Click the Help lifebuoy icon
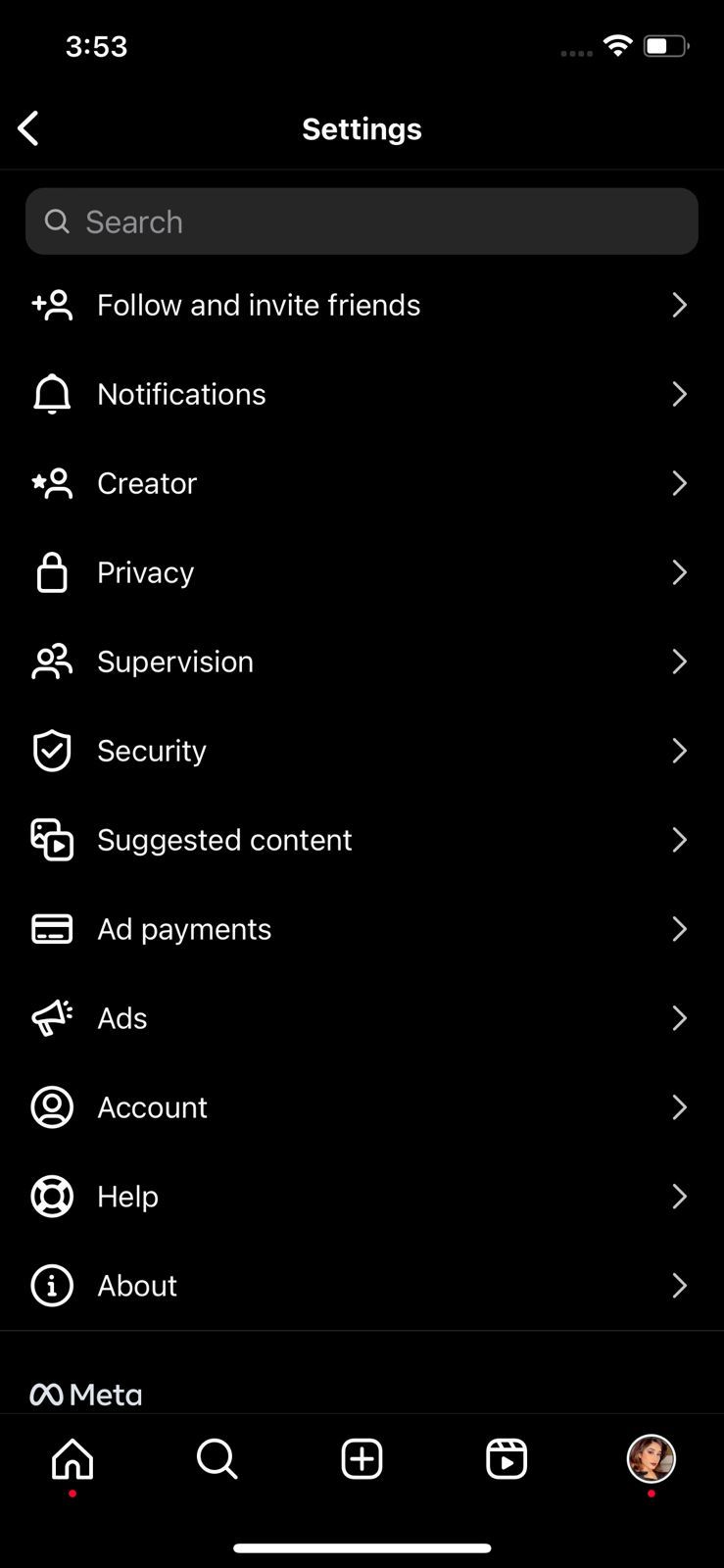This screenshot has height=1568, width=724. point(52,1197)
